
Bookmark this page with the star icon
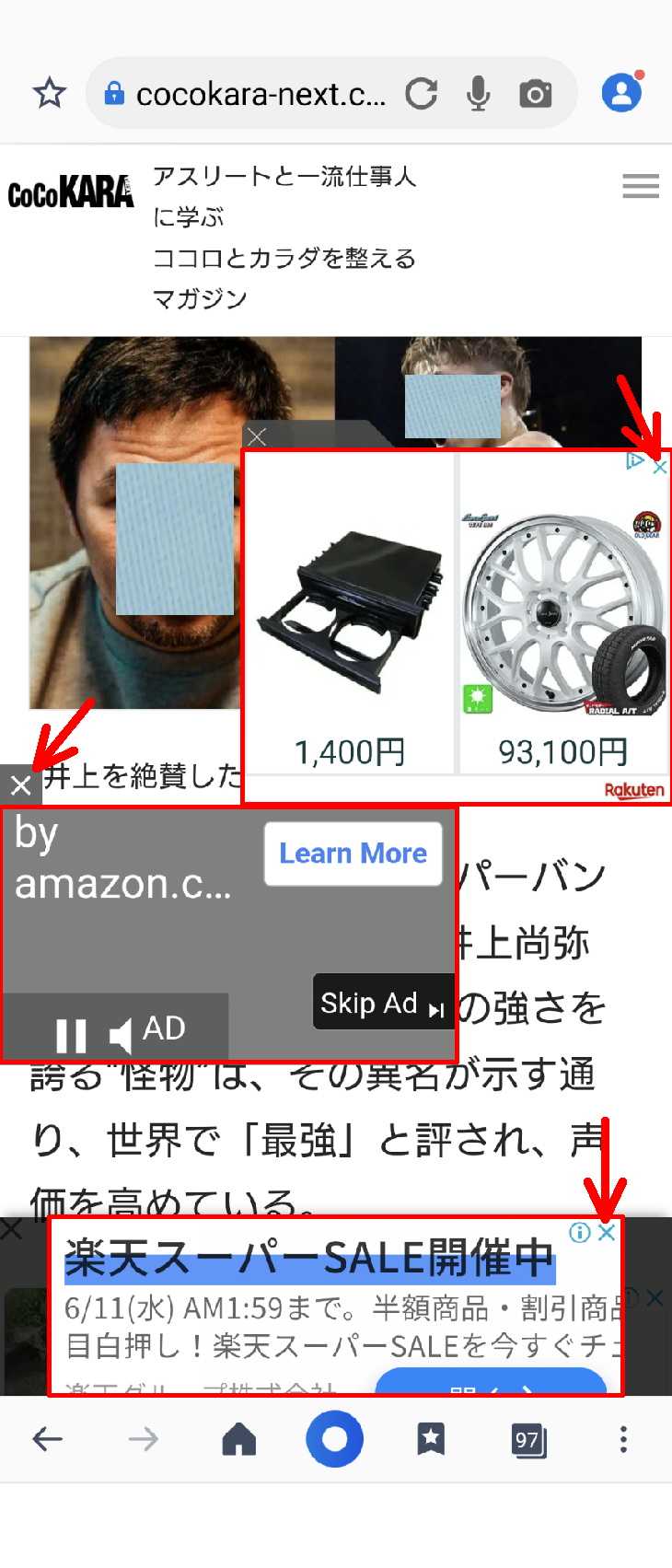coord(50,93)
